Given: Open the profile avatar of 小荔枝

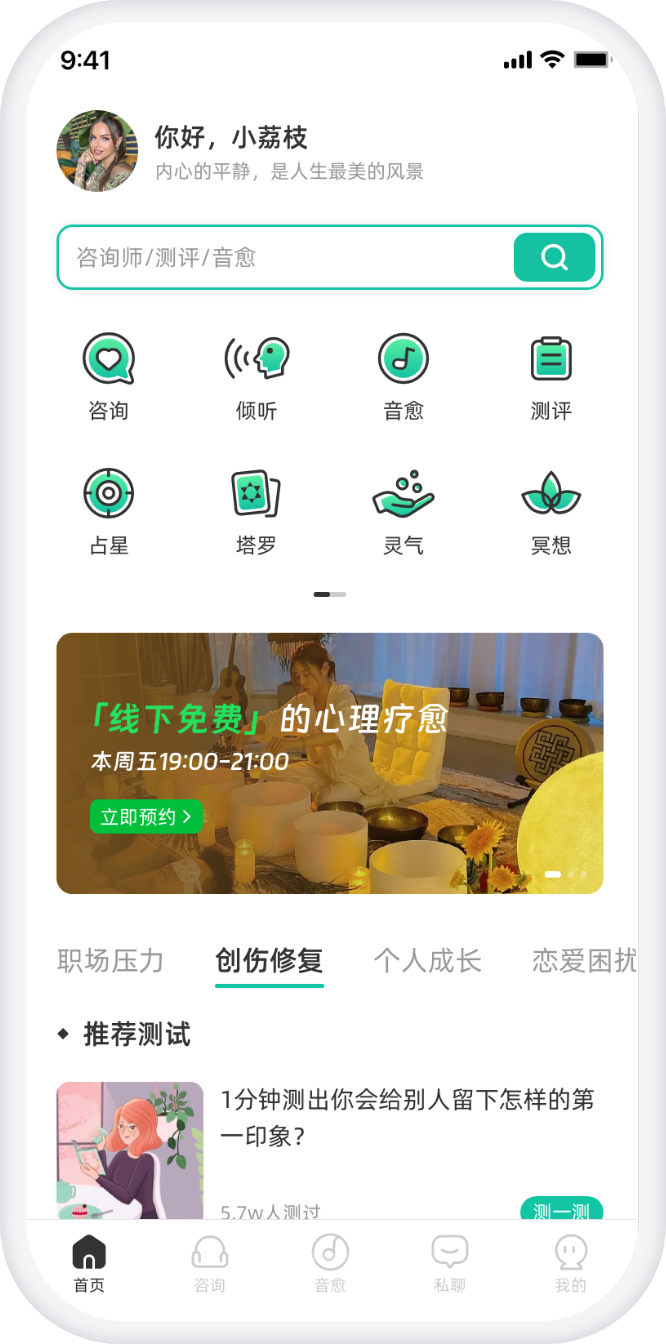Looking at the screenshot, I should pyautogui.click(x=97, y=151).
